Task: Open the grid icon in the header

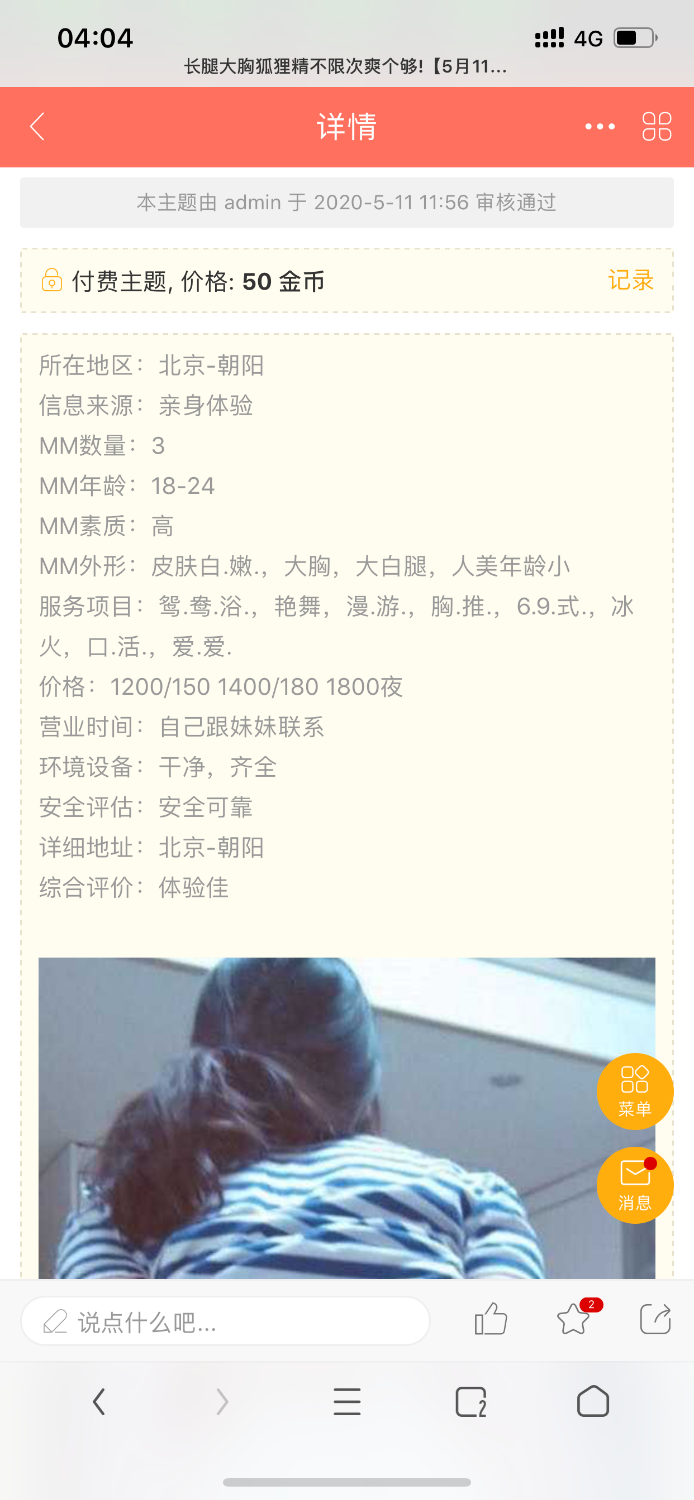Action: tap(657, 127)
